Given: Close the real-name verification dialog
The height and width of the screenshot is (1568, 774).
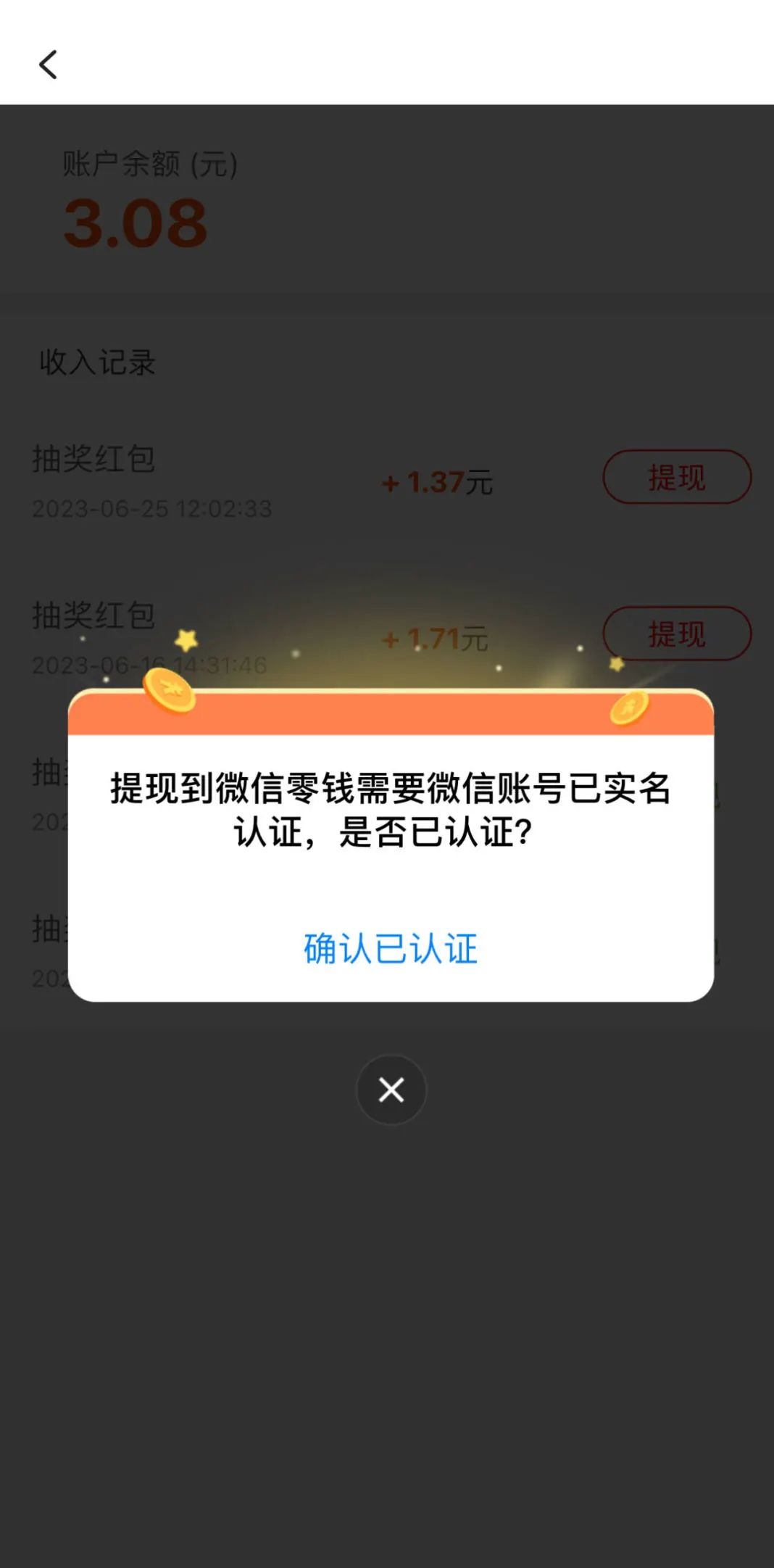Looking at the screenshot, I should coord(391,1089).
